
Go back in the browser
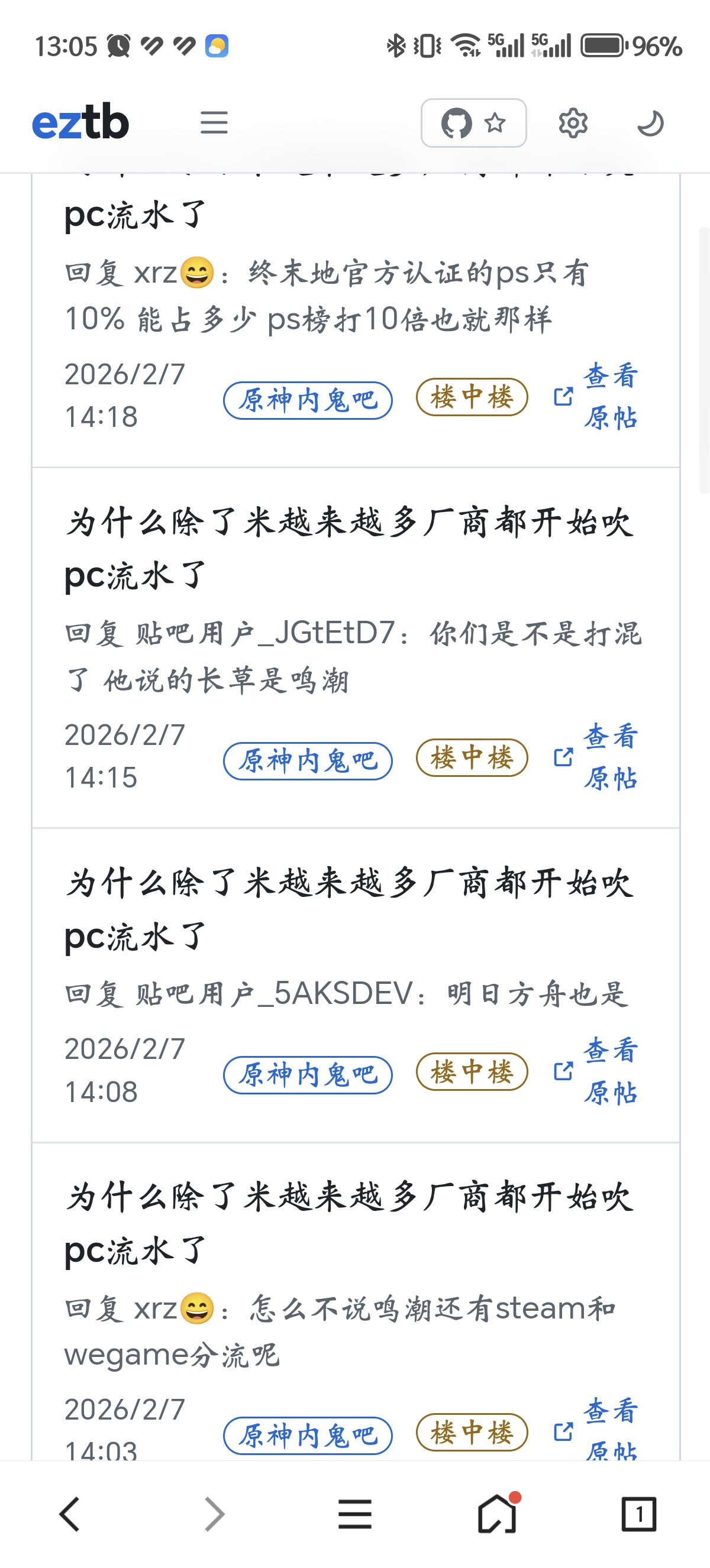70,1514
